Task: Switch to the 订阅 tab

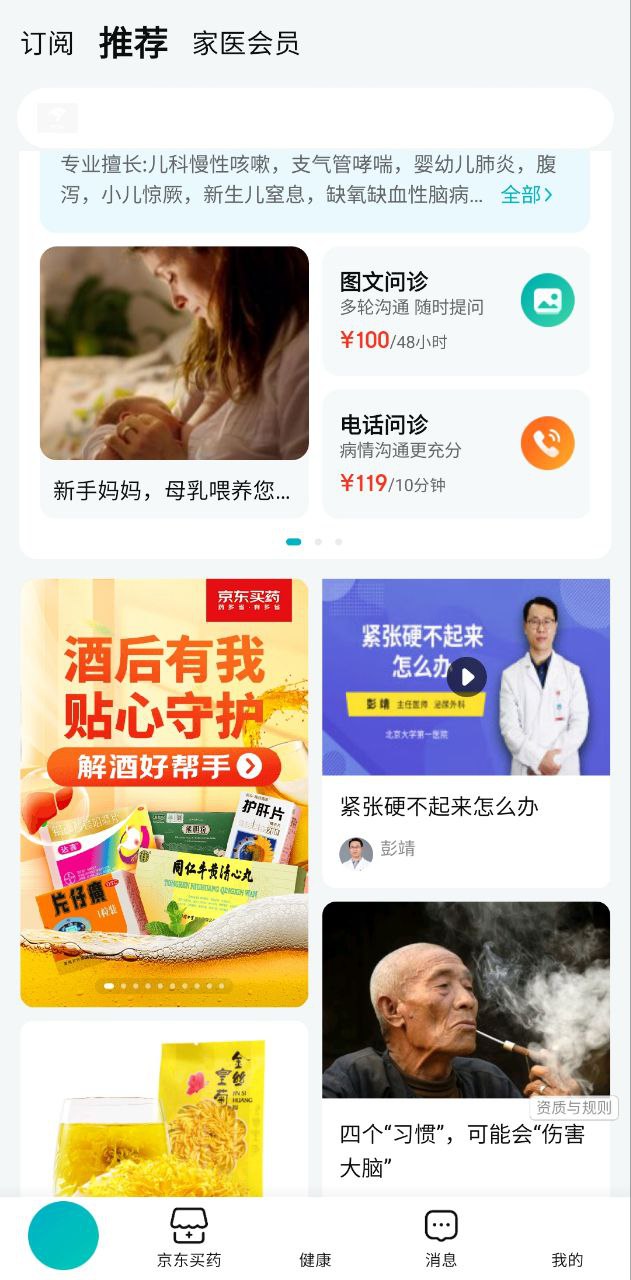Action: [47, 44]
